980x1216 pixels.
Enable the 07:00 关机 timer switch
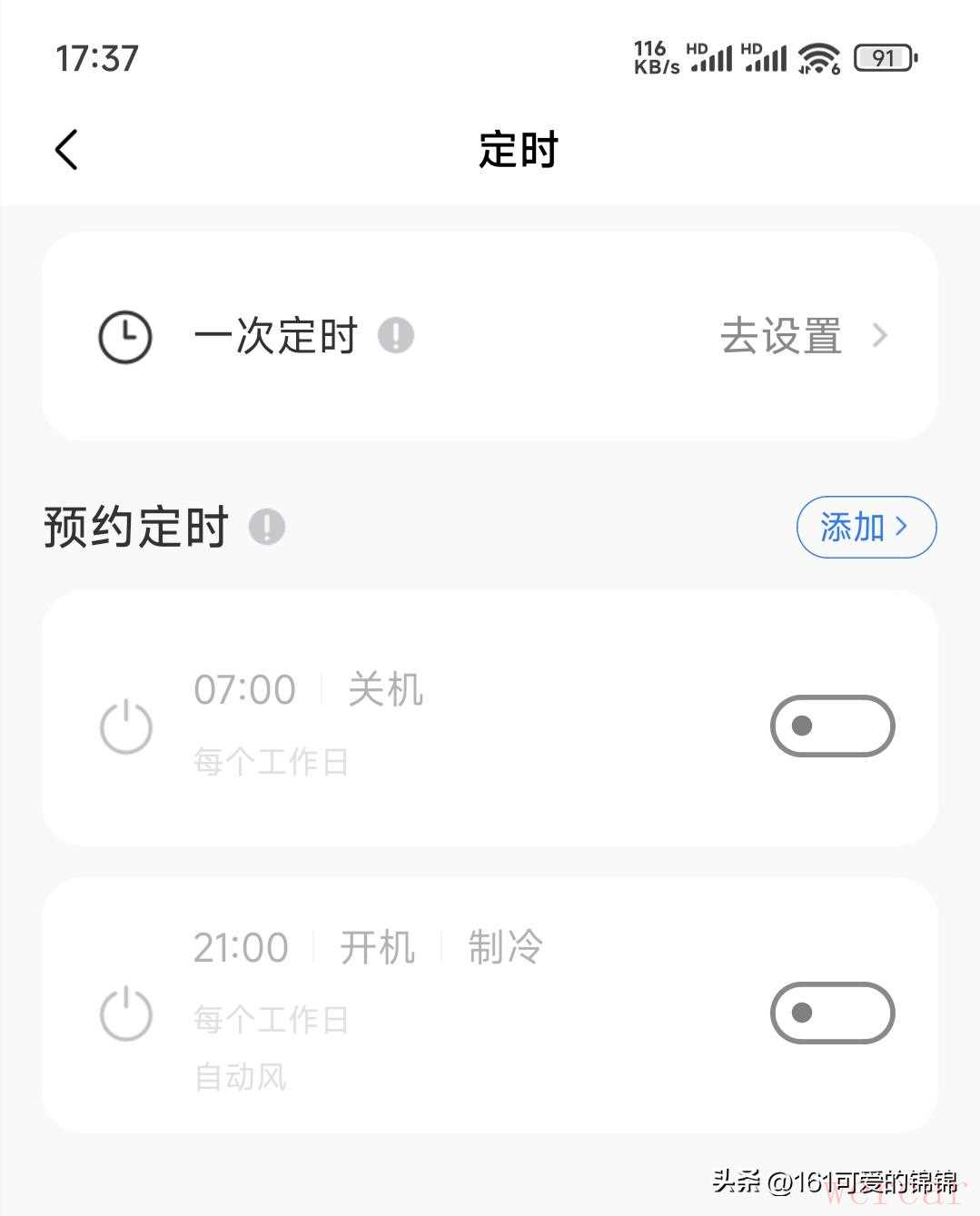832,727
